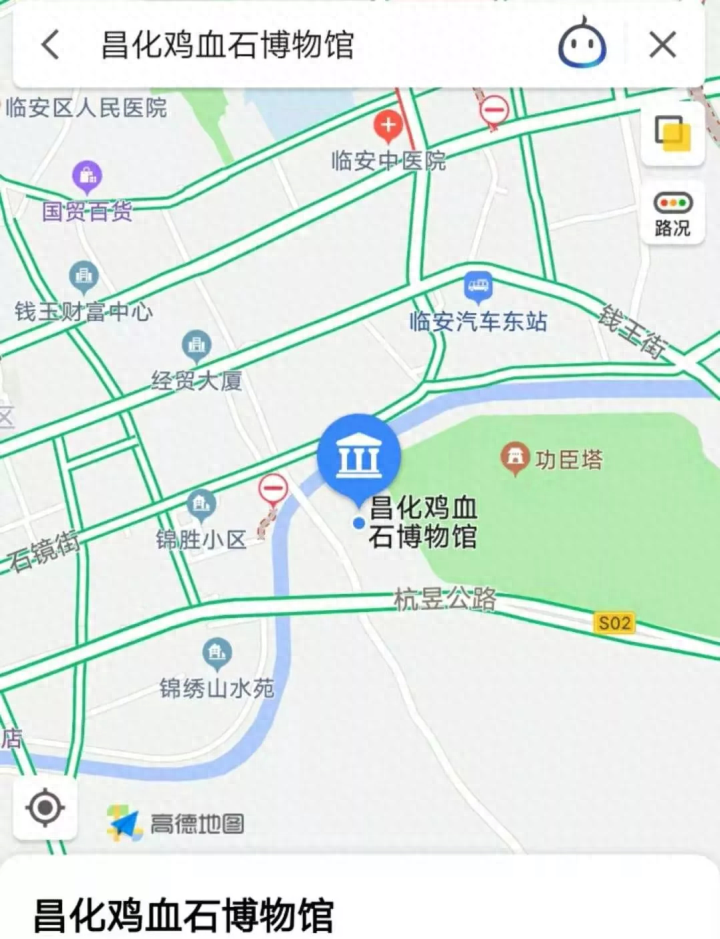720x939 pixels.
Task: Go back using the back arrow
Action: point(50,45)
